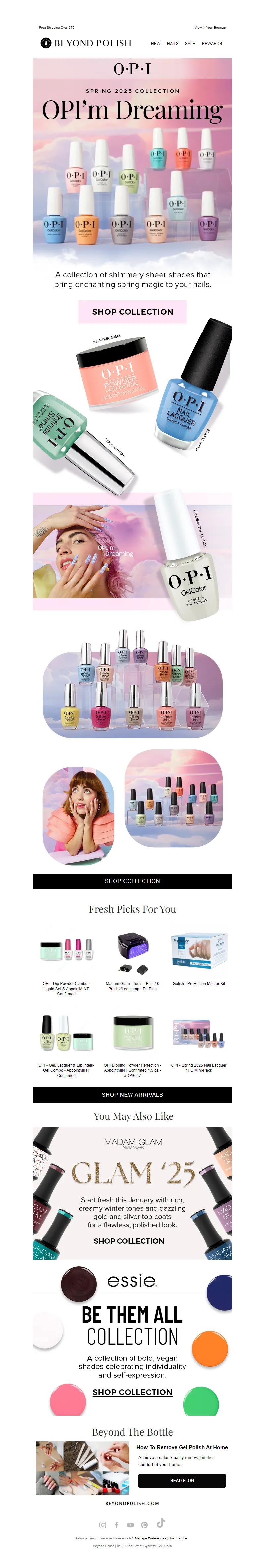Open the REWARDS link
Viewport: 265px width, 1568px height.
(x=212, y=44)
